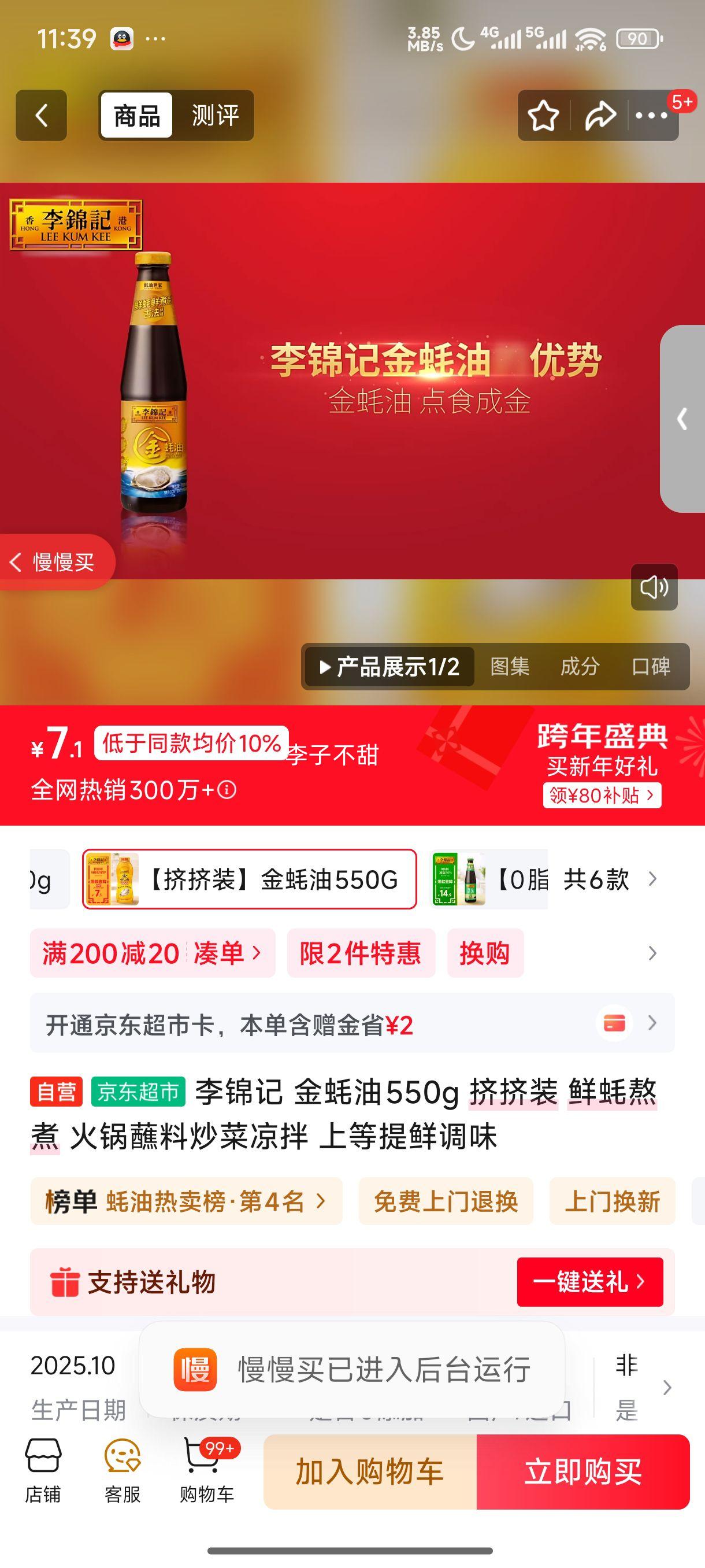
Task: Switch to the 测评 tab
Action: tap(215, 116)
